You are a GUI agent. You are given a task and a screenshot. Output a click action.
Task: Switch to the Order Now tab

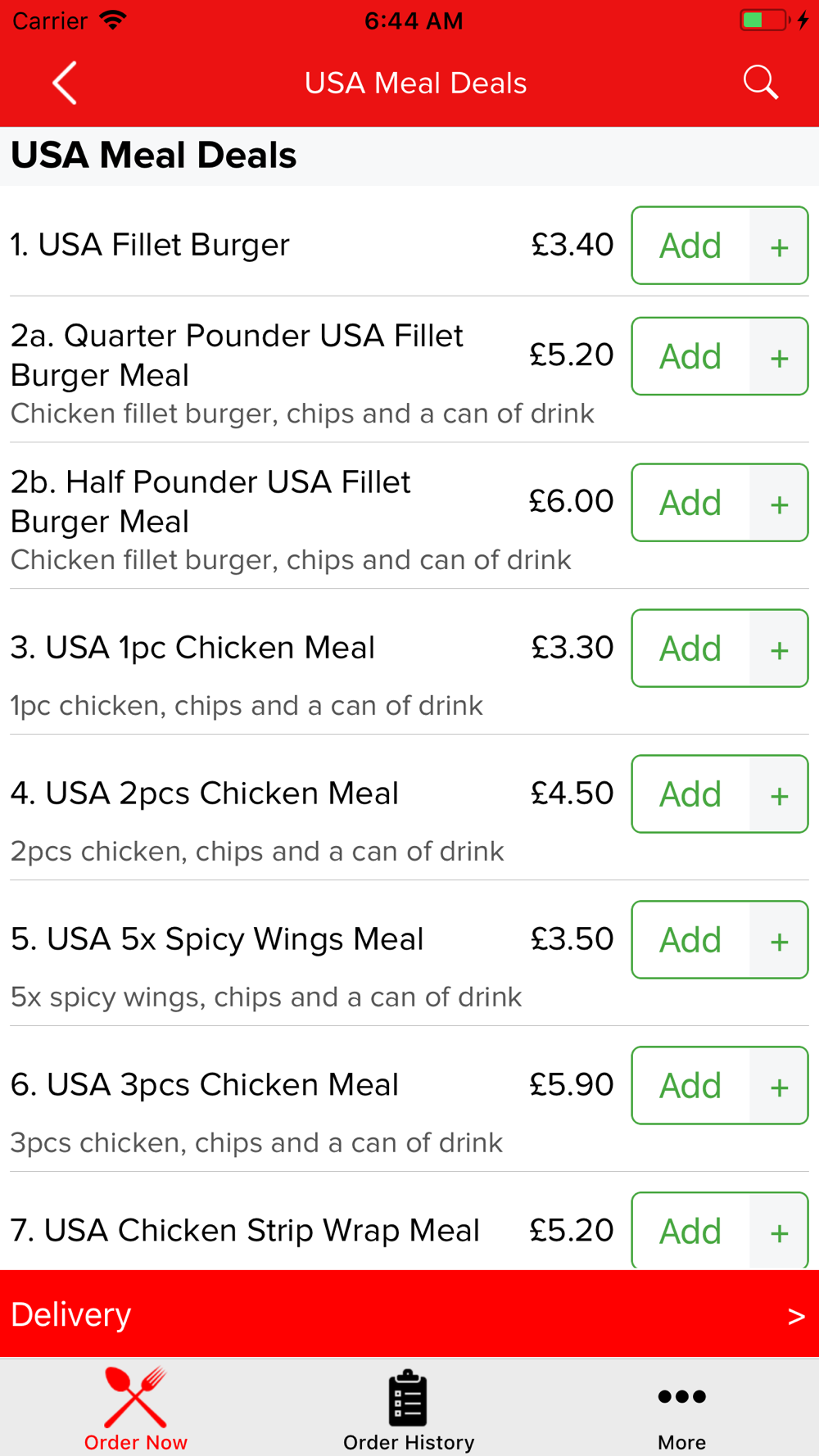[136, 1409]
